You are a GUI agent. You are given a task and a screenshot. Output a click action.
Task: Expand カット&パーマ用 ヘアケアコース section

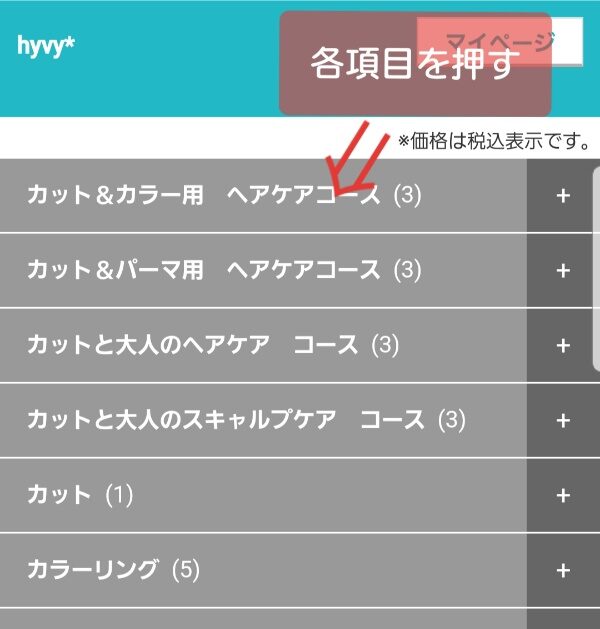(x=562, y=271)
